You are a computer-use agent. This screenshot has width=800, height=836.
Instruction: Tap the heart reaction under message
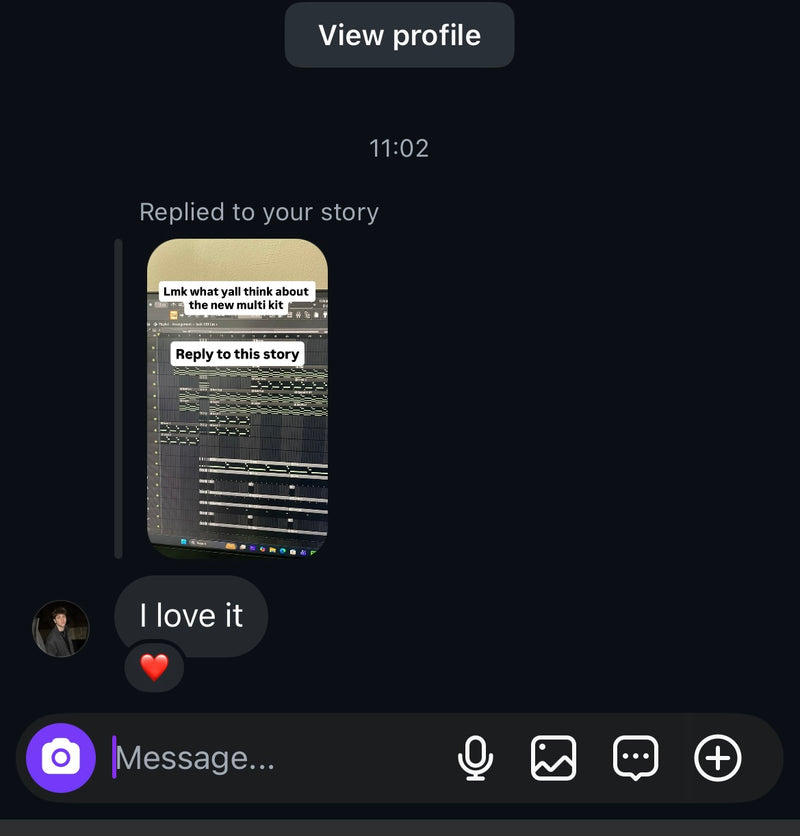tap(154, 667)
